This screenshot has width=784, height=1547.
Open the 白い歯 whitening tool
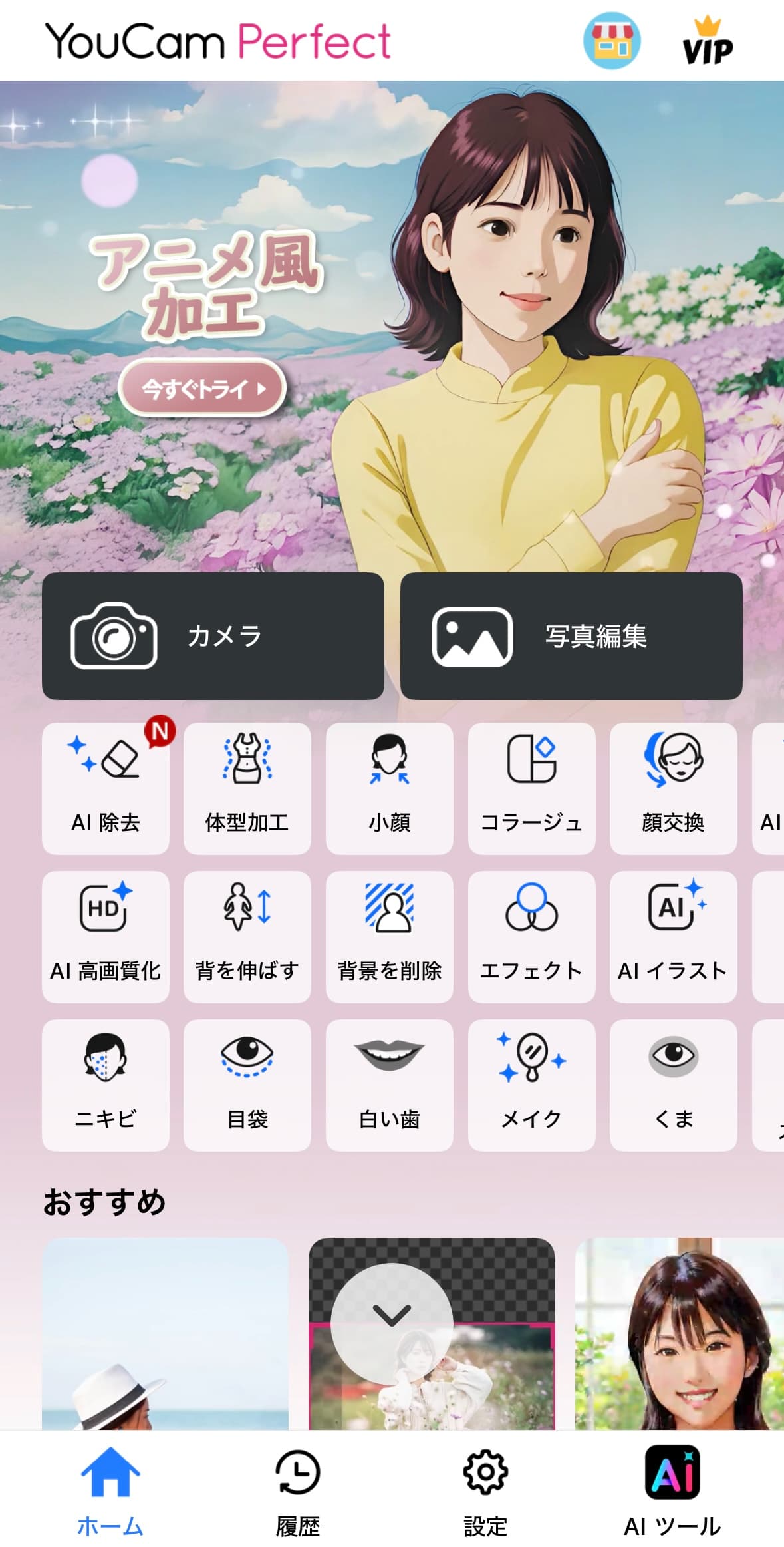click(x=389, y=1085)
